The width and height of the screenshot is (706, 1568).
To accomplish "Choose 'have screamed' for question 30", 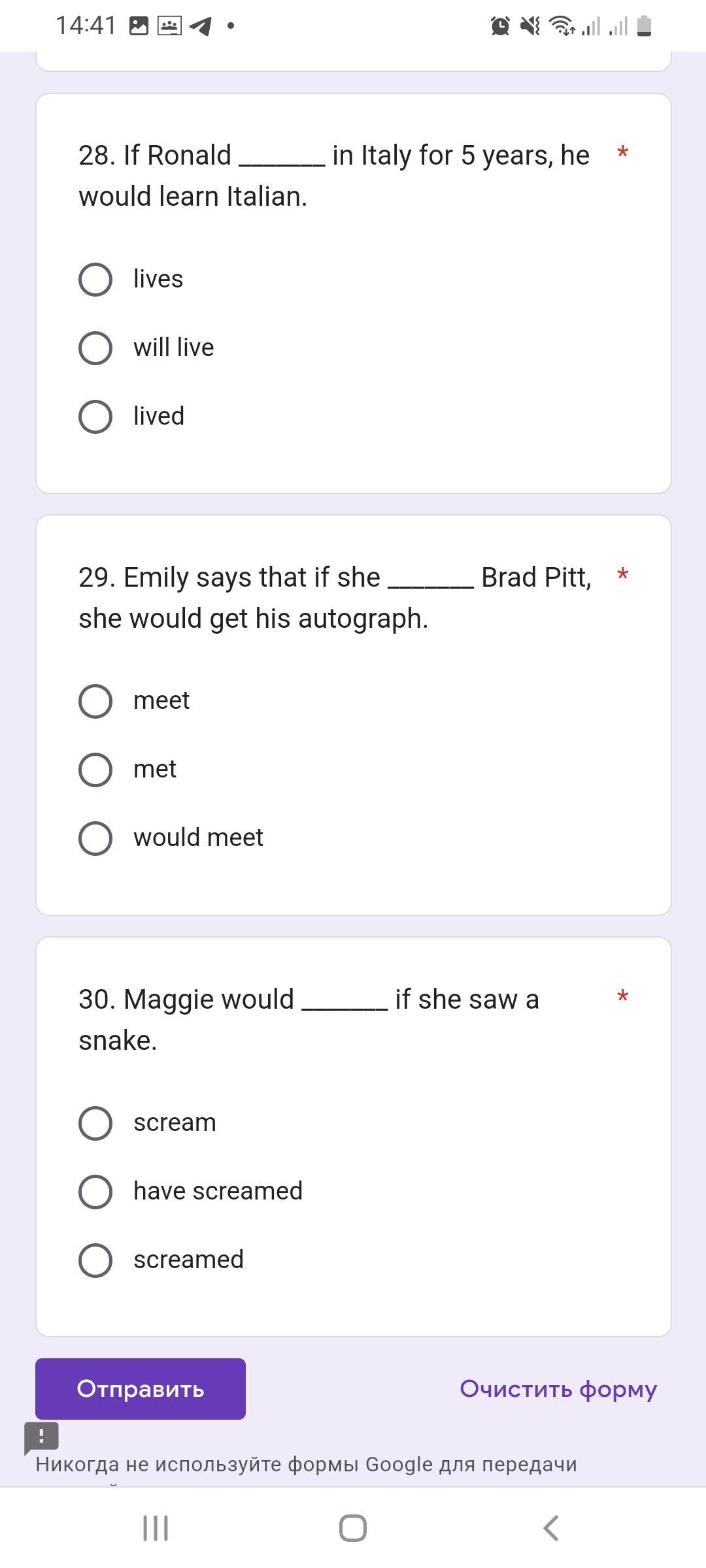I will coord(95,1192).
